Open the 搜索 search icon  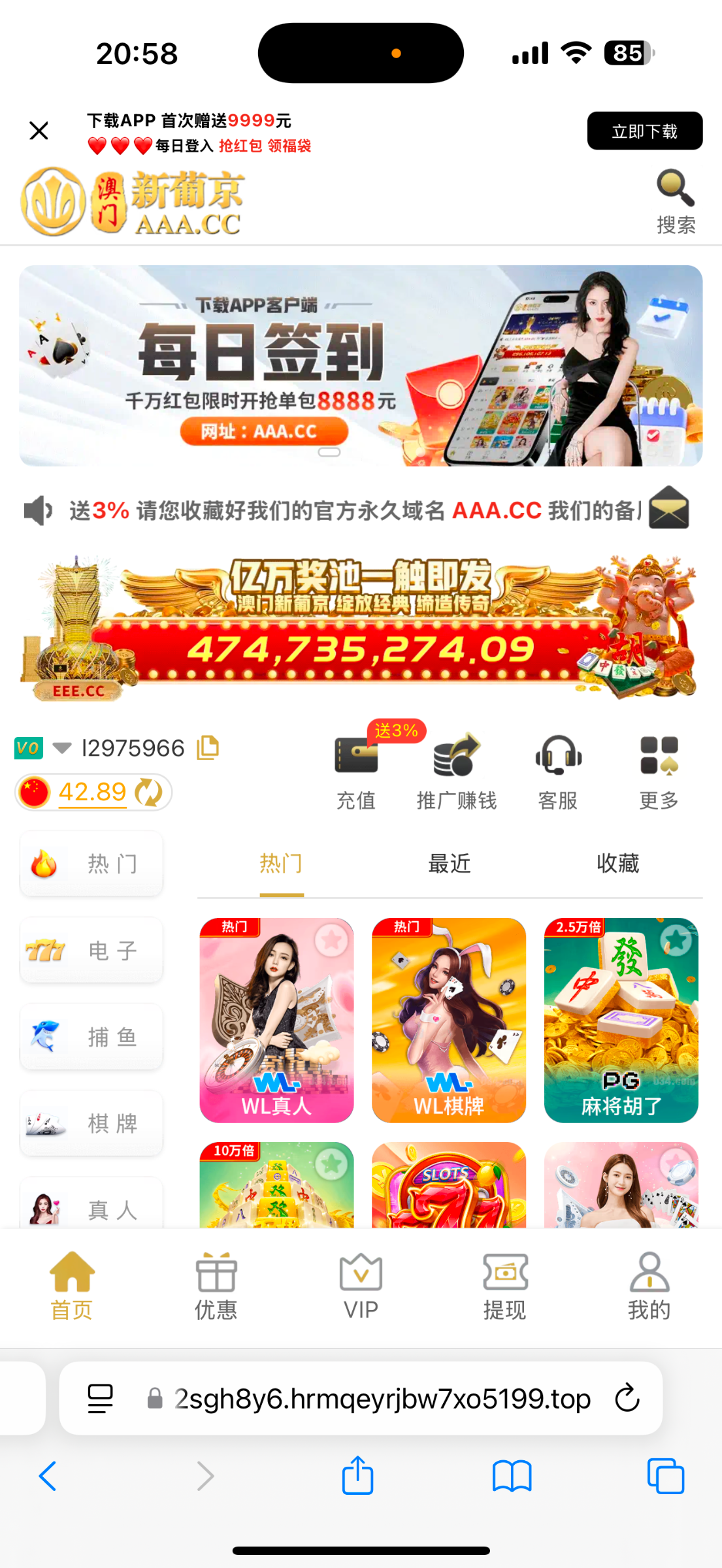click(676, 201)
